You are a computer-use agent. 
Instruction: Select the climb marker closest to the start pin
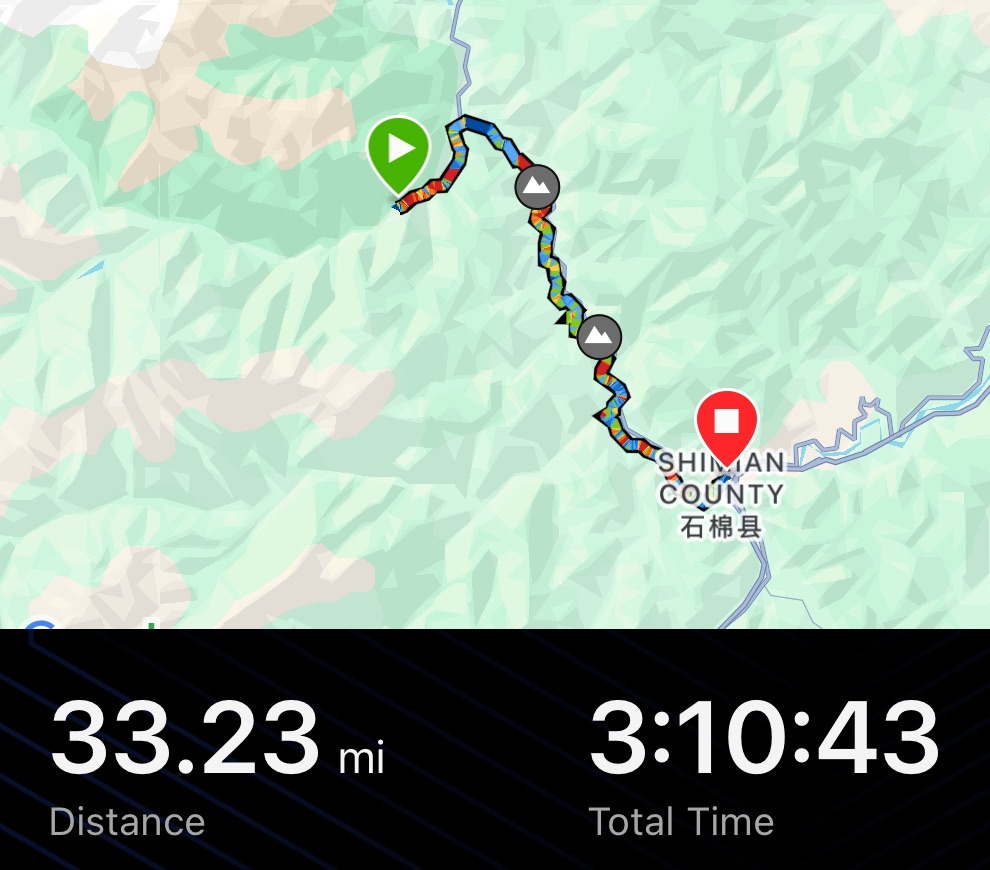[537, 186]
